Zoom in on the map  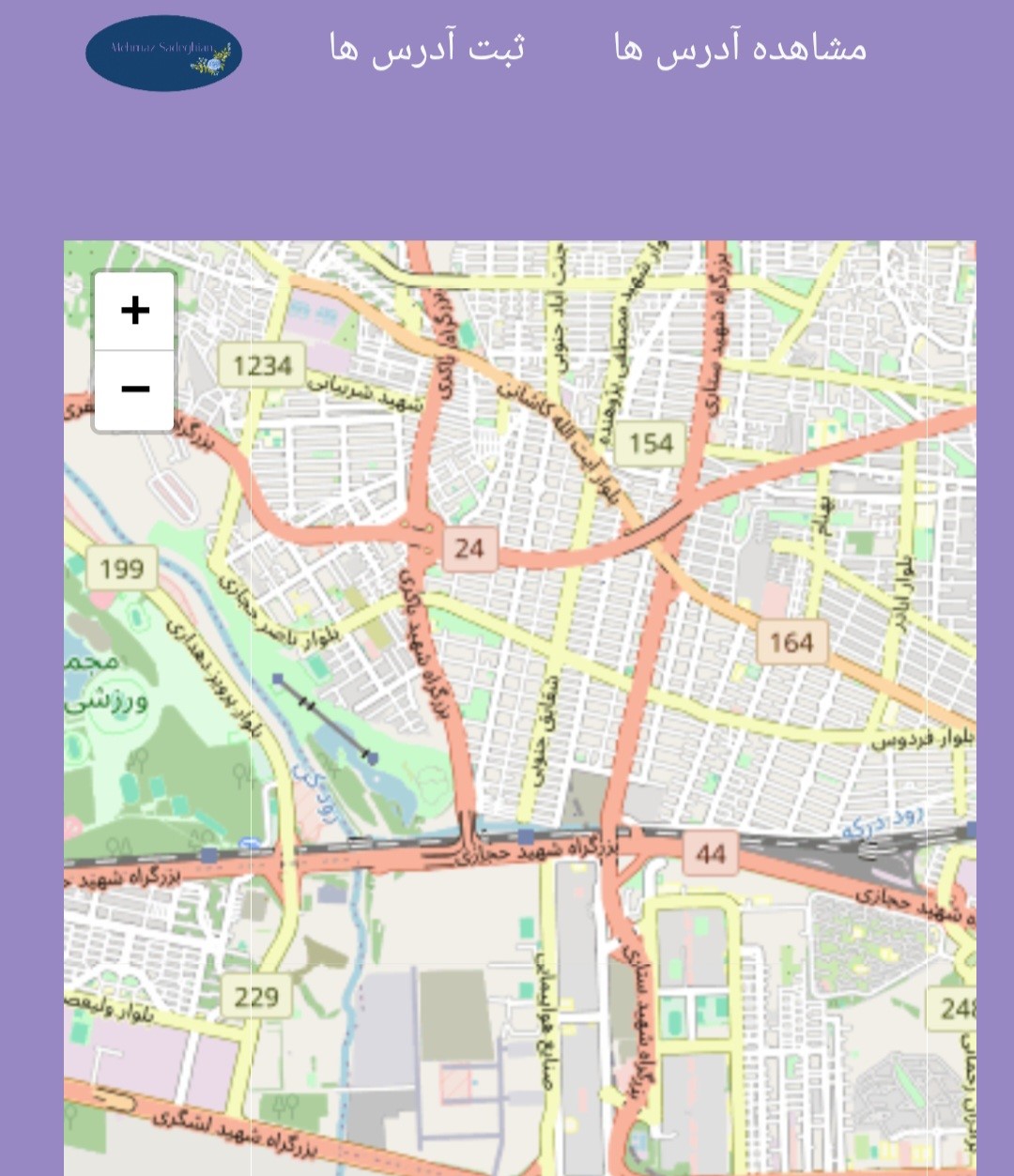pos(134,311)
